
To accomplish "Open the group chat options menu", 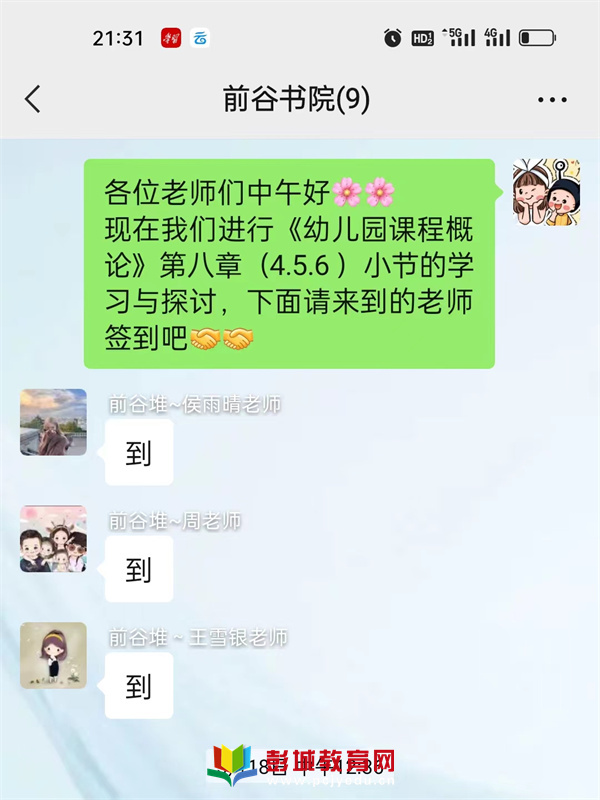I will pyautogui.click(x=552, y=100).
